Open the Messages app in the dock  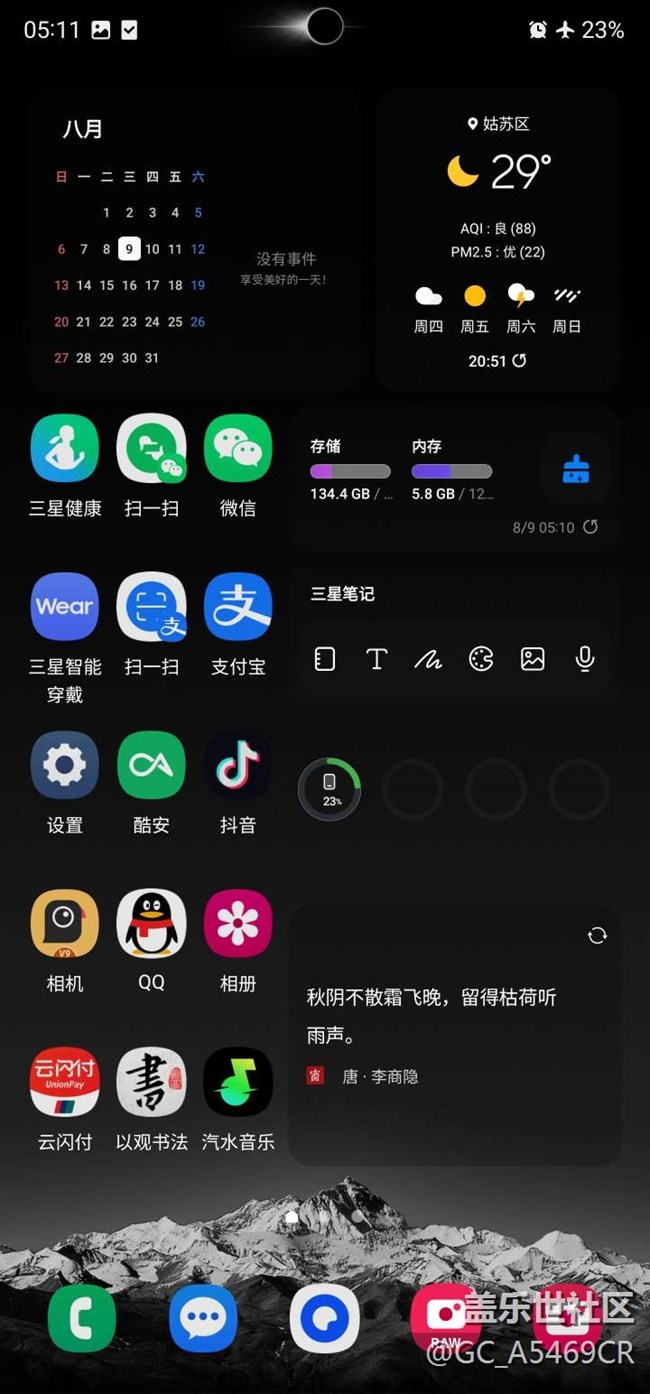203,1319
